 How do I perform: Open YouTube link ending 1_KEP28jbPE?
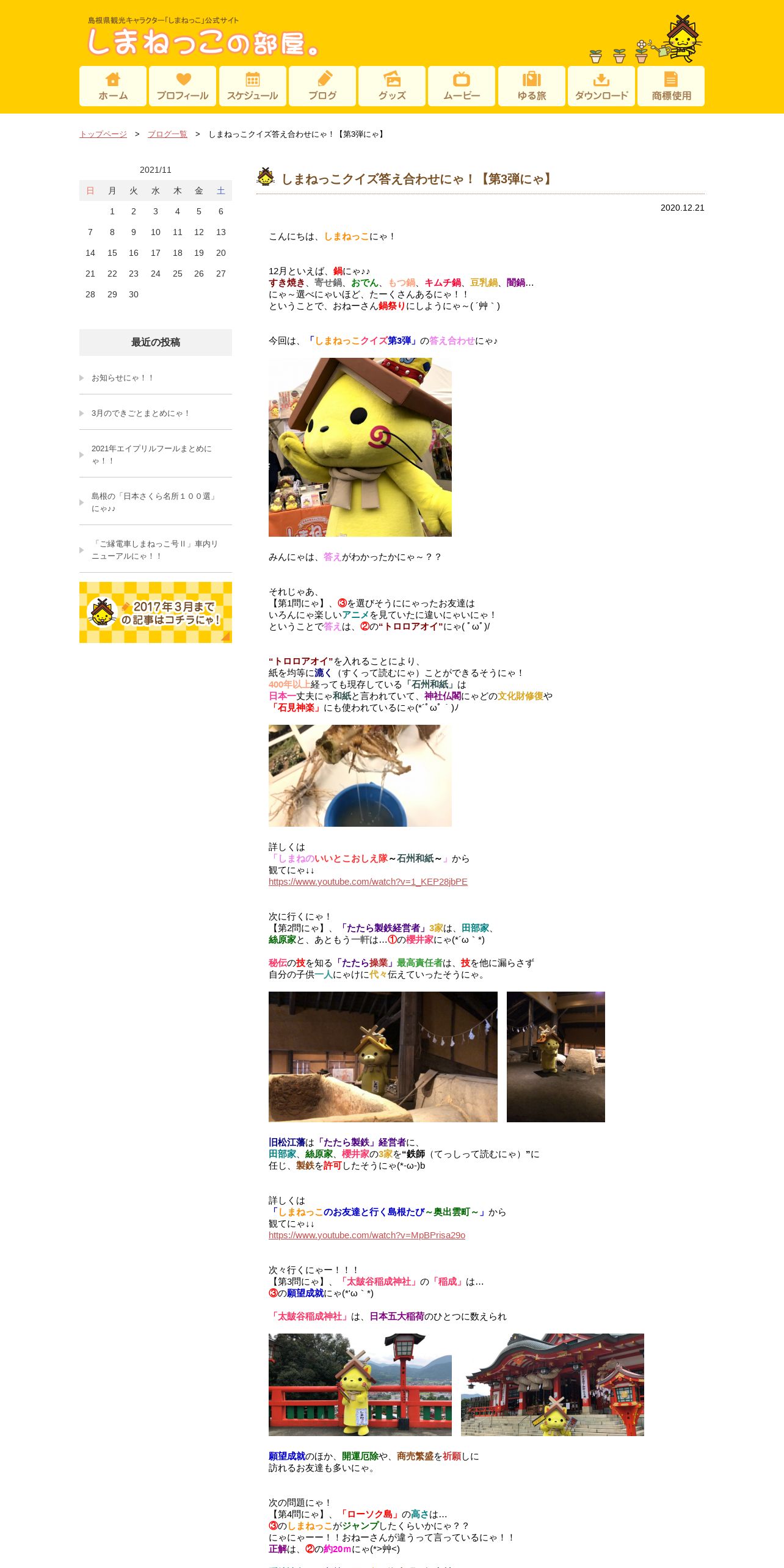coord(368,882)
